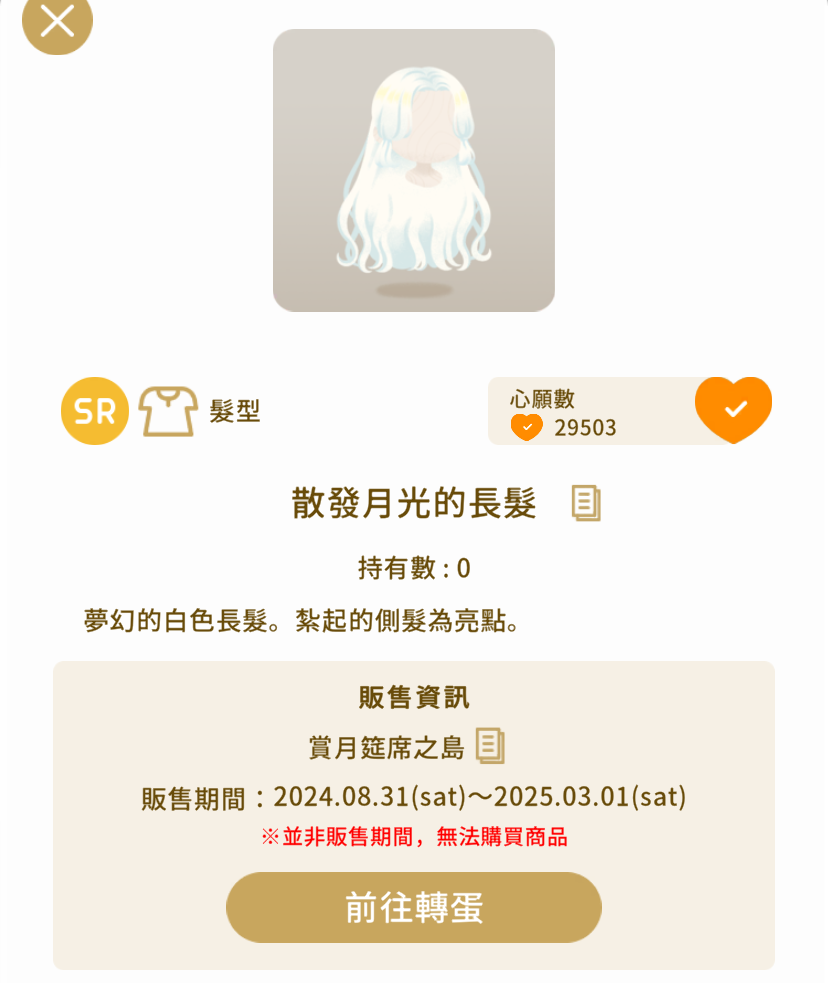The image size is (828, 983).
Task: Close the item detail popup
Action: pos(57,21)
